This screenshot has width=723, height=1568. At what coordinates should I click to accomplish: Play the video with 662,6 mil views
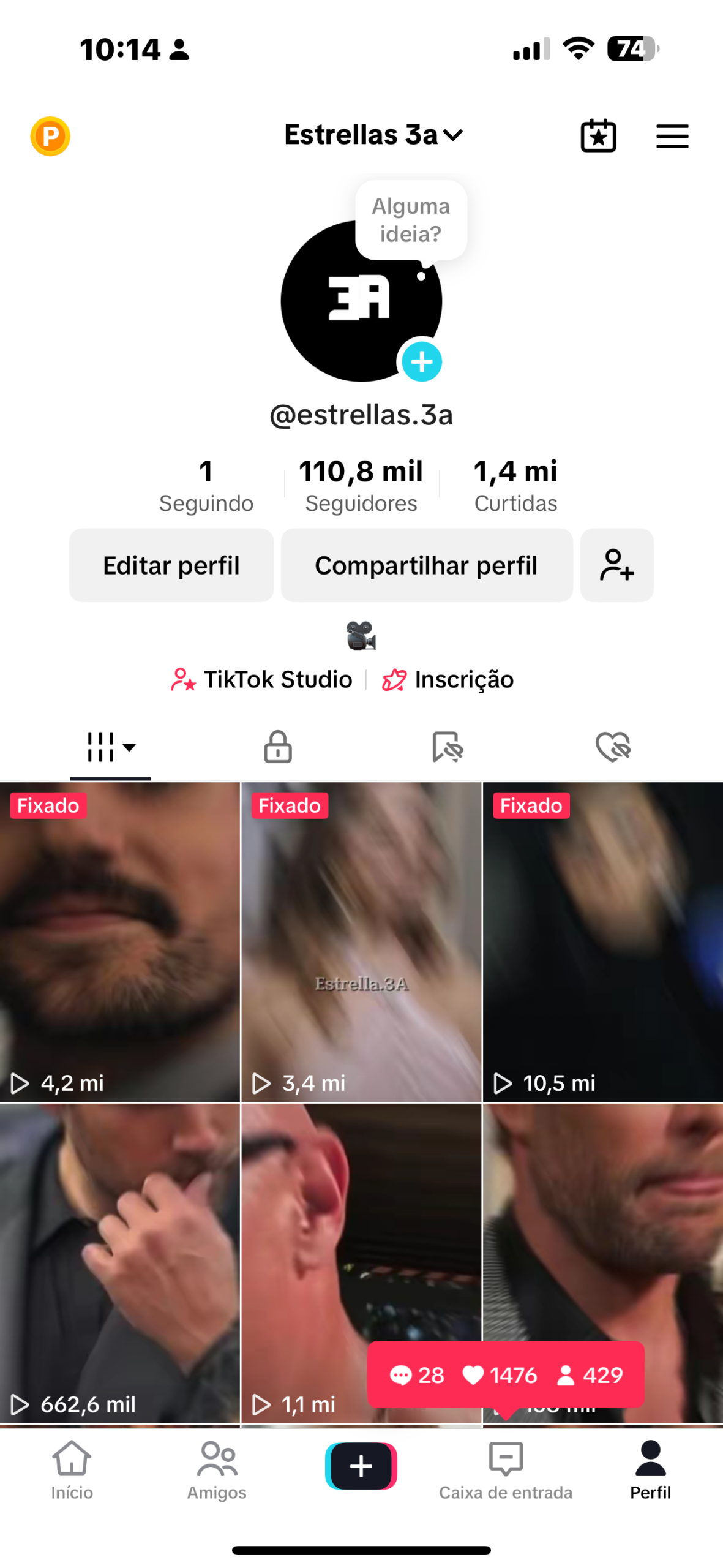tap(119, 1262)
